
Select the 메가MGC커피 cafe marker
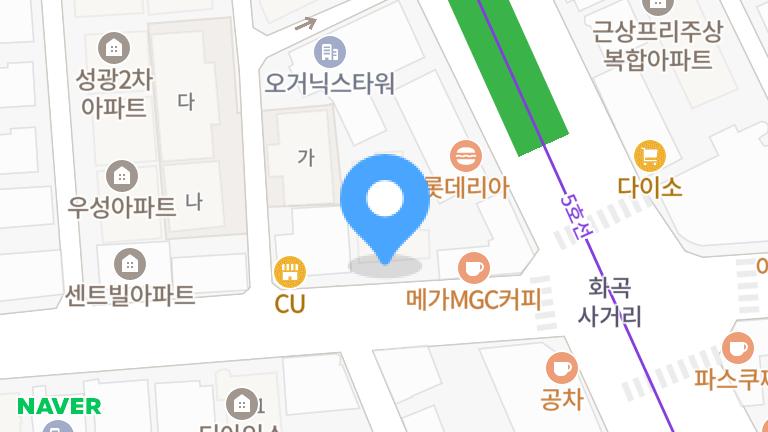coord(473,268)
